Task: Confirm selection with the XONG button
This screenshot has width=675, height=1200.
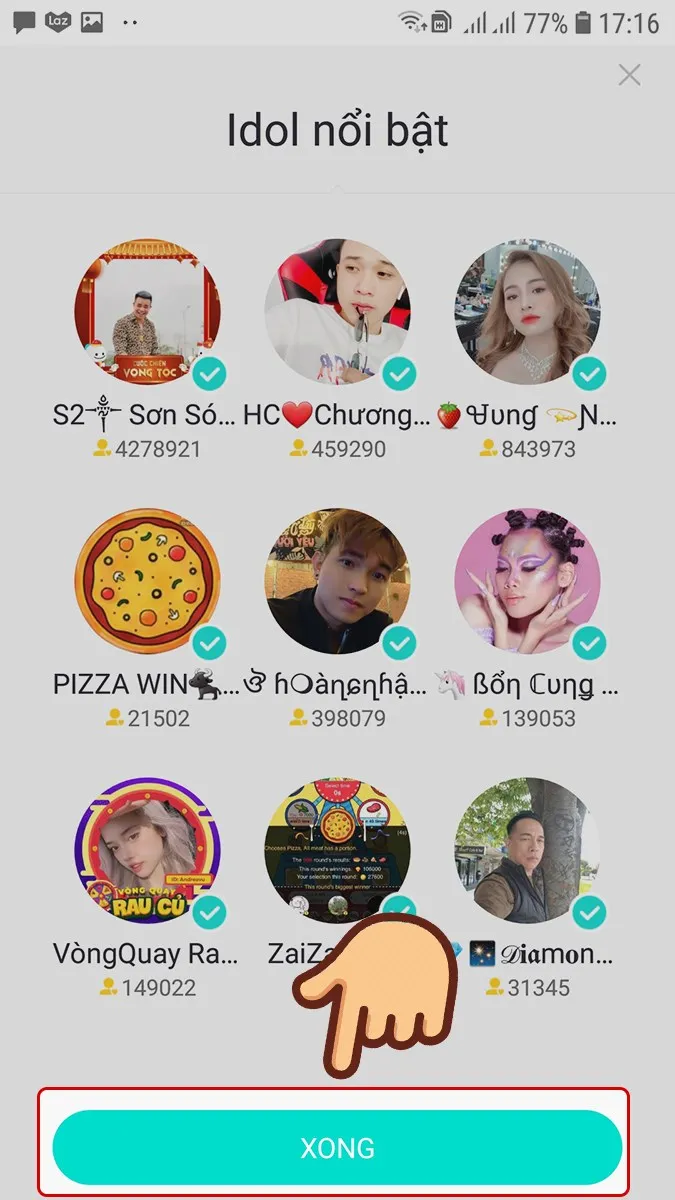Action: pos(337,1148)
